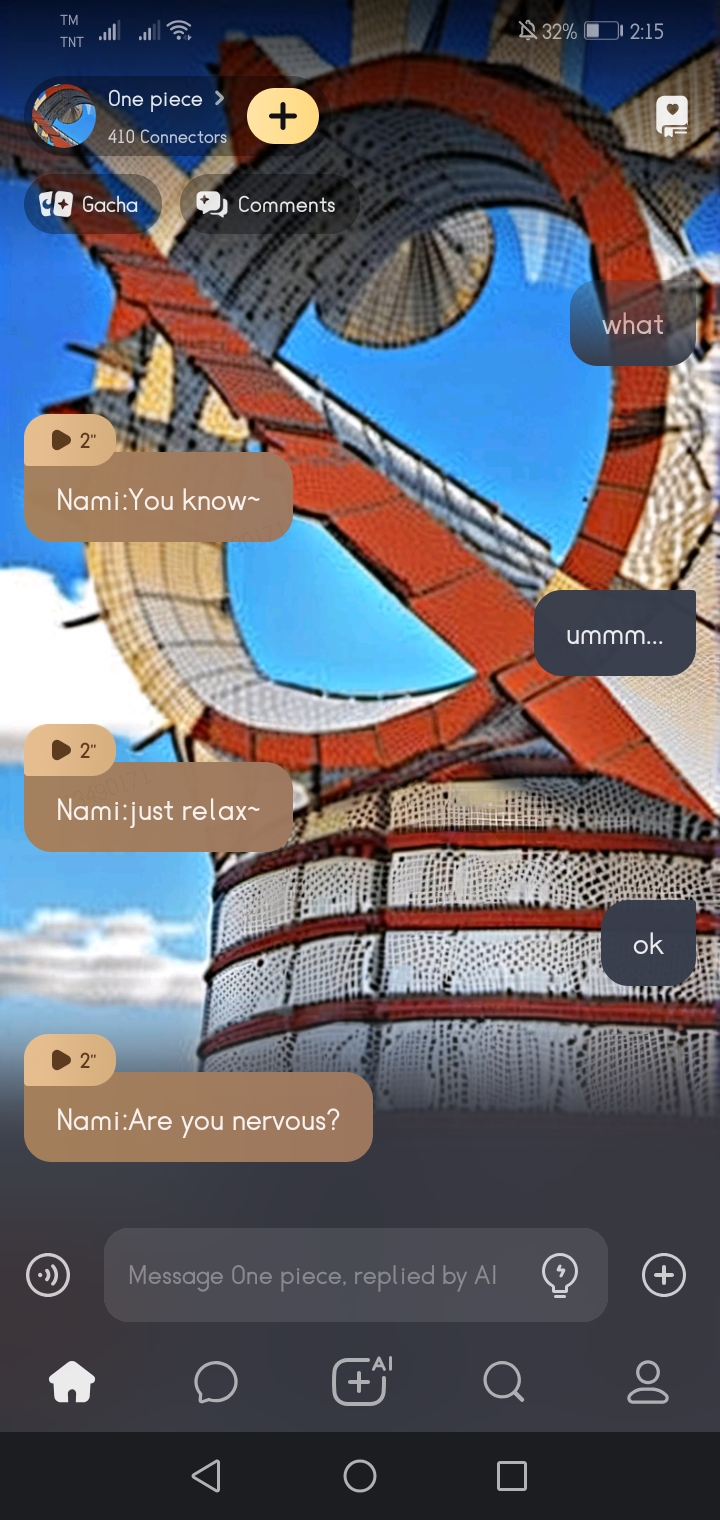This screenshot has height=1520, width=720.
Task: Open the Gacha chip
Action: pyautogui.click(x=90, y=205)
